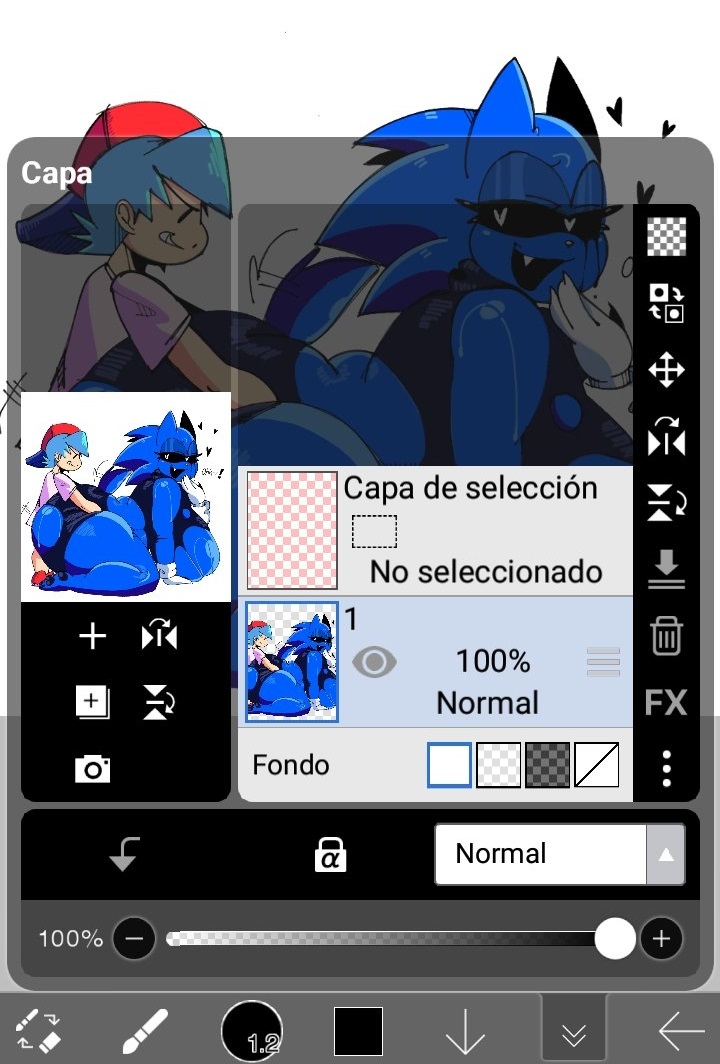The width and height of the screenshot is (720, 1064).
Task: Enable clipping with the bent-arrow button
Action: pyautogui.click(x=125, y=855)
